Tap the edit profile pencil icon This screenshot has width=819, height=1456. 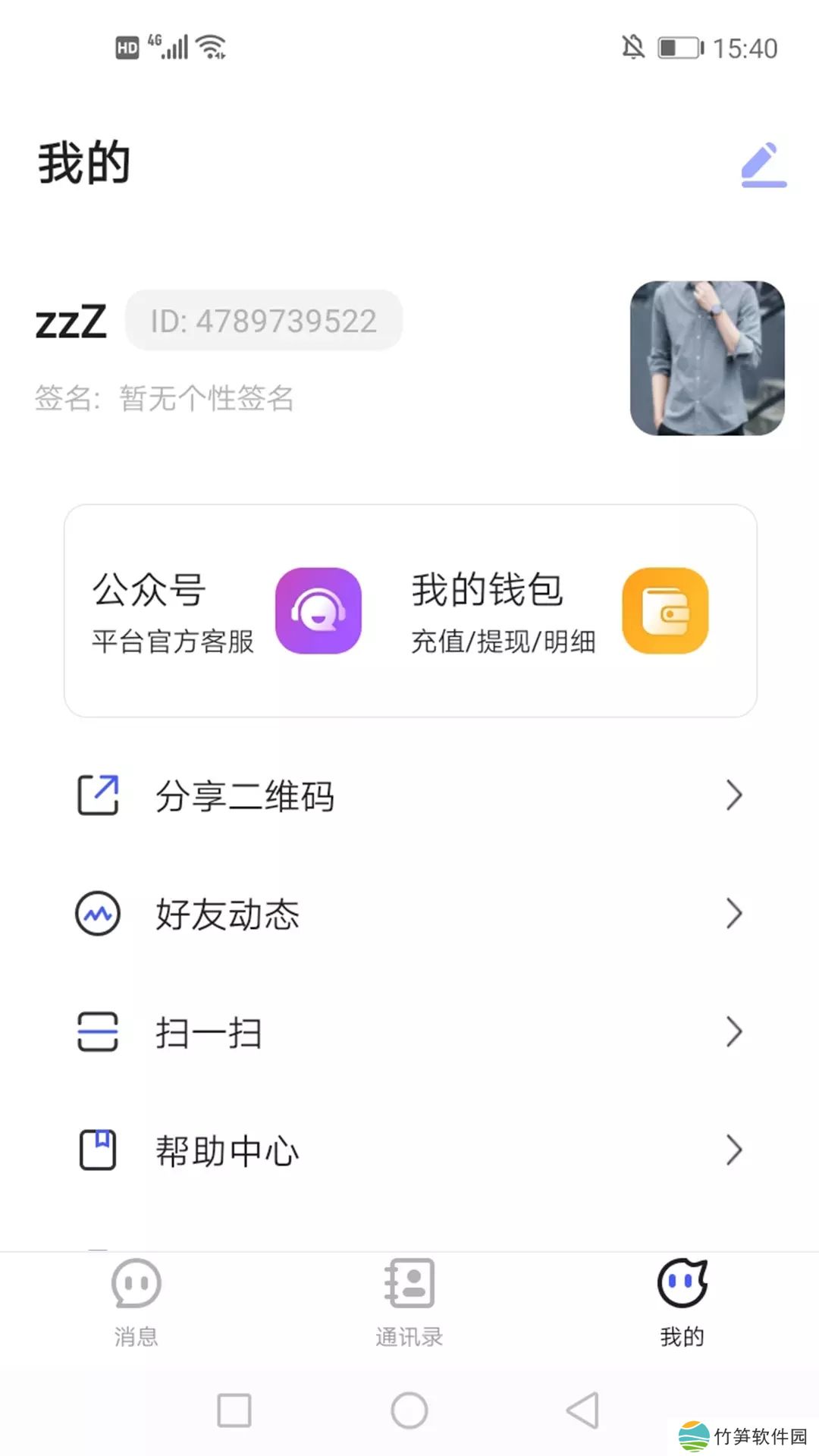(x=763, y=165)
